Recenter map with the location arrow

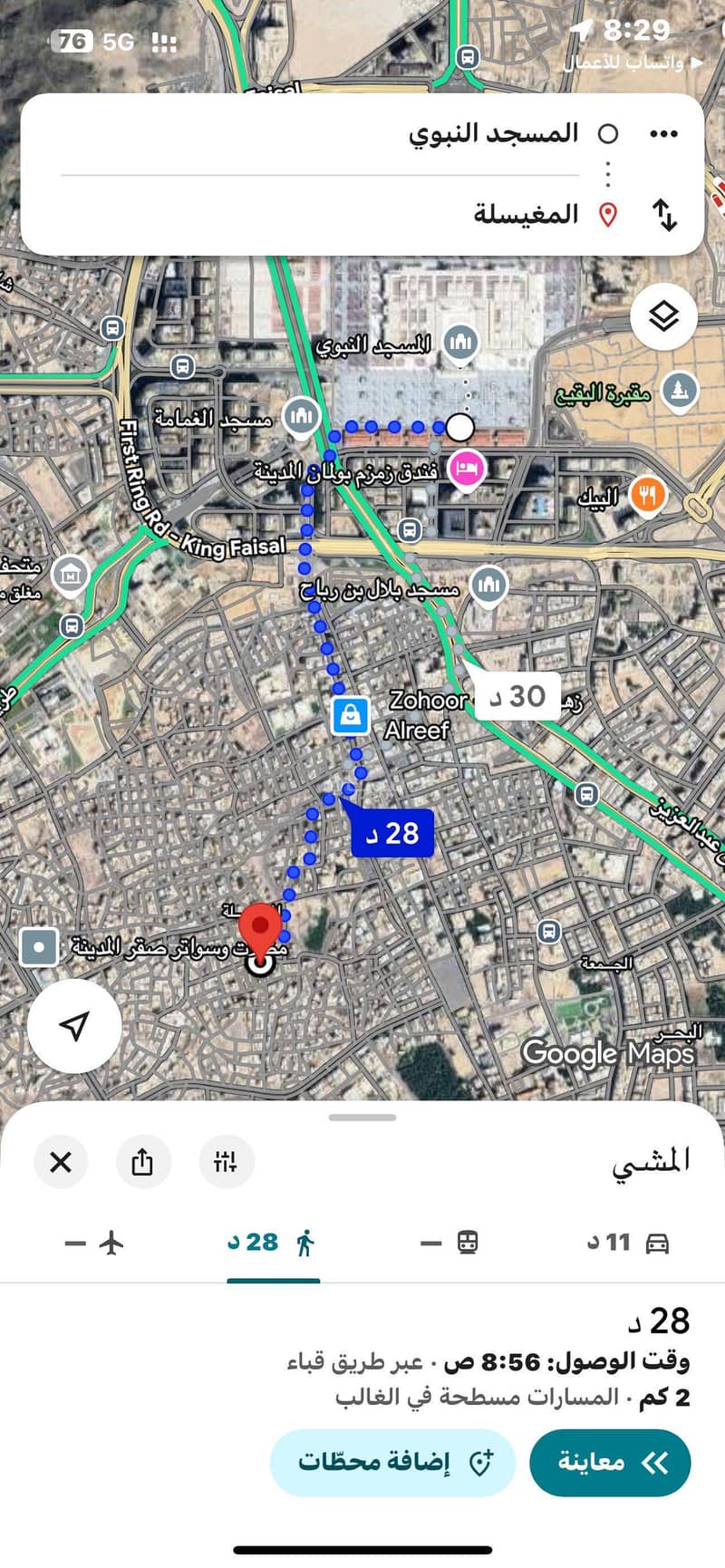click(x=74, y=1025)
